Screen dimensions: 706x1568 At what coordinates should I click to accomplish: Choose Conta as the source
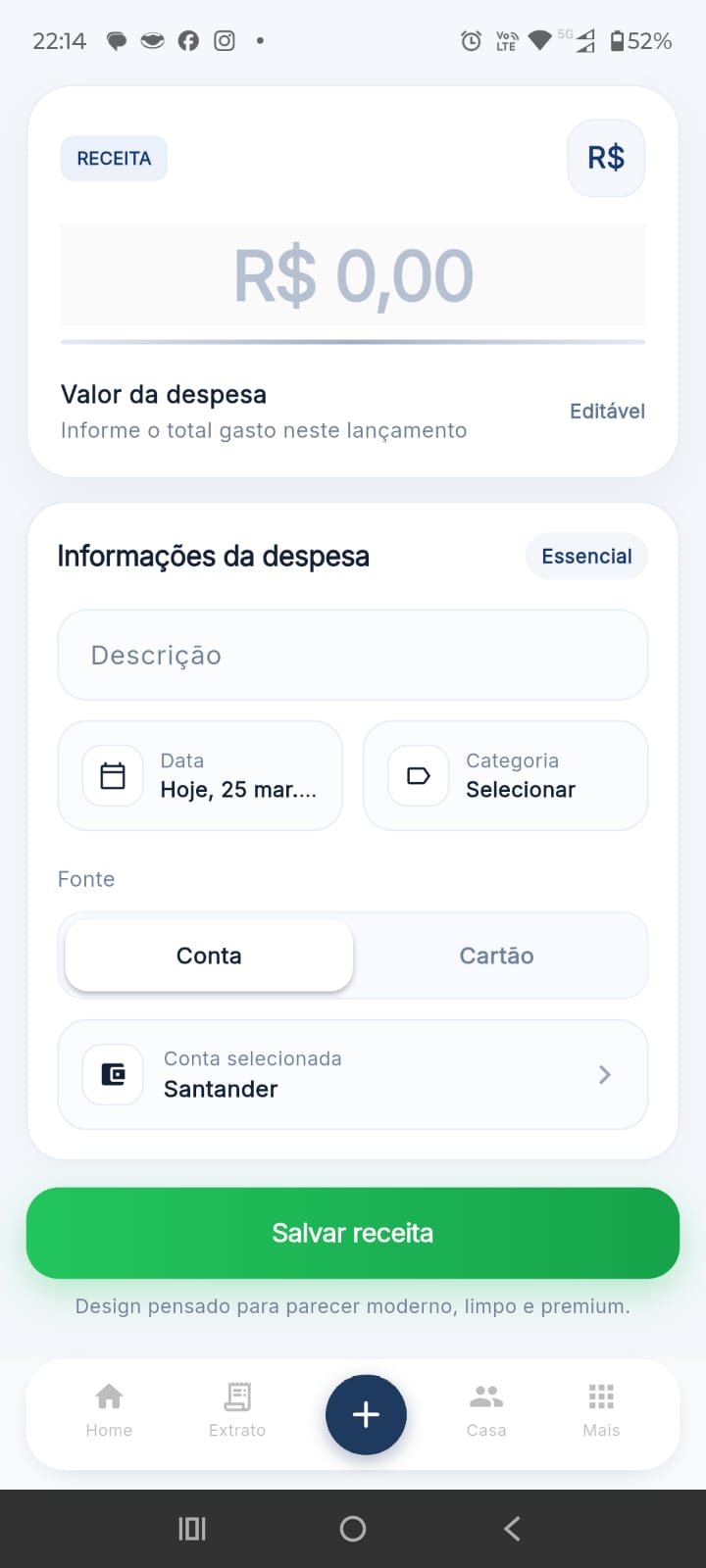pyautogui.click(x=209, y=955)
